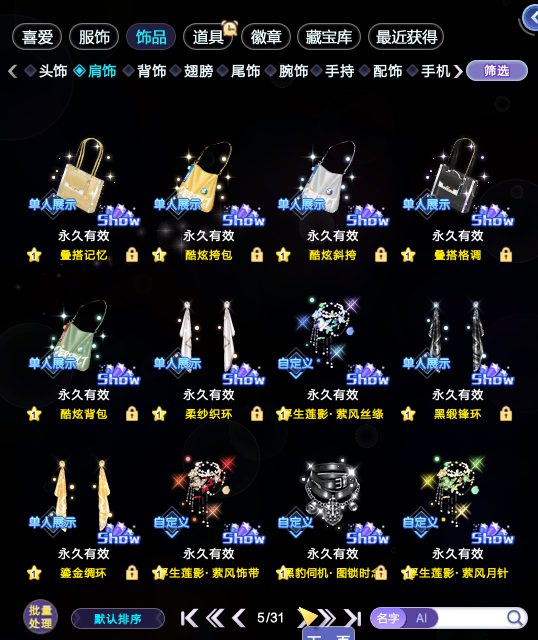This screenshot has height=640, width=538.
Task: Open the 服饰 tab
Action: click(x=94, y=37)
